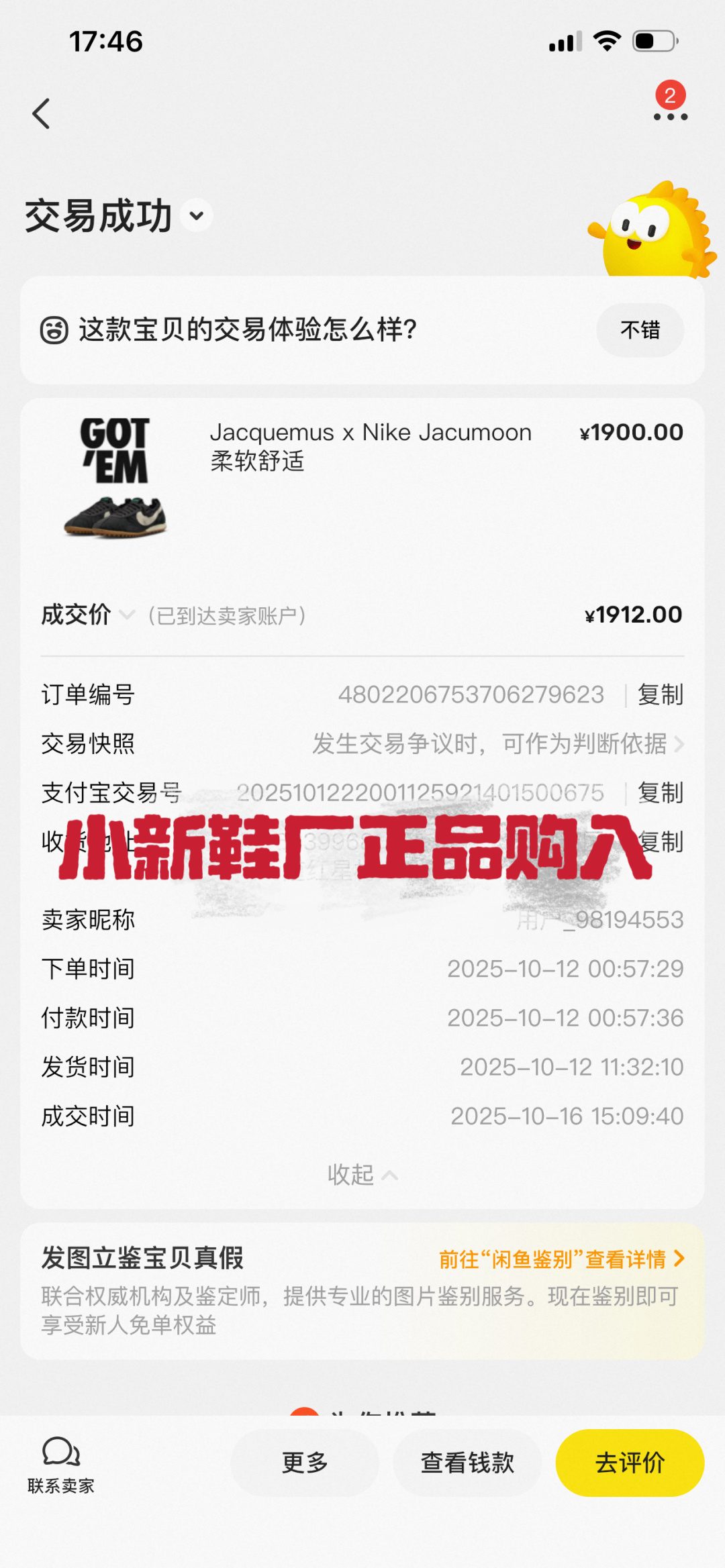Viewport: 725px width, 1568px height.
Task: Open the three-dot more menu
Action: coord(670,116)
